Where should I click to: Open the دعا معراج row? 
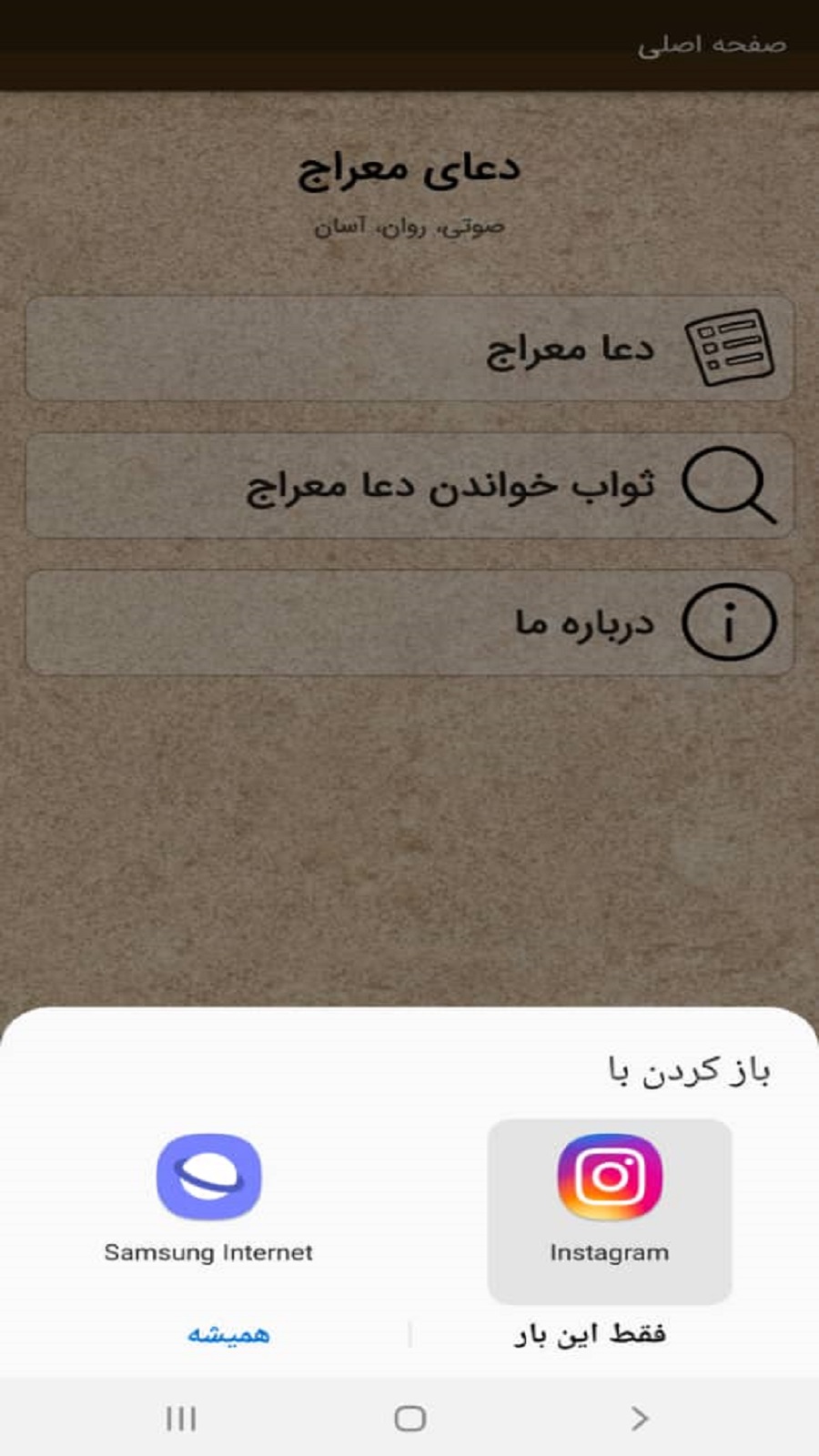click(409, 349)
